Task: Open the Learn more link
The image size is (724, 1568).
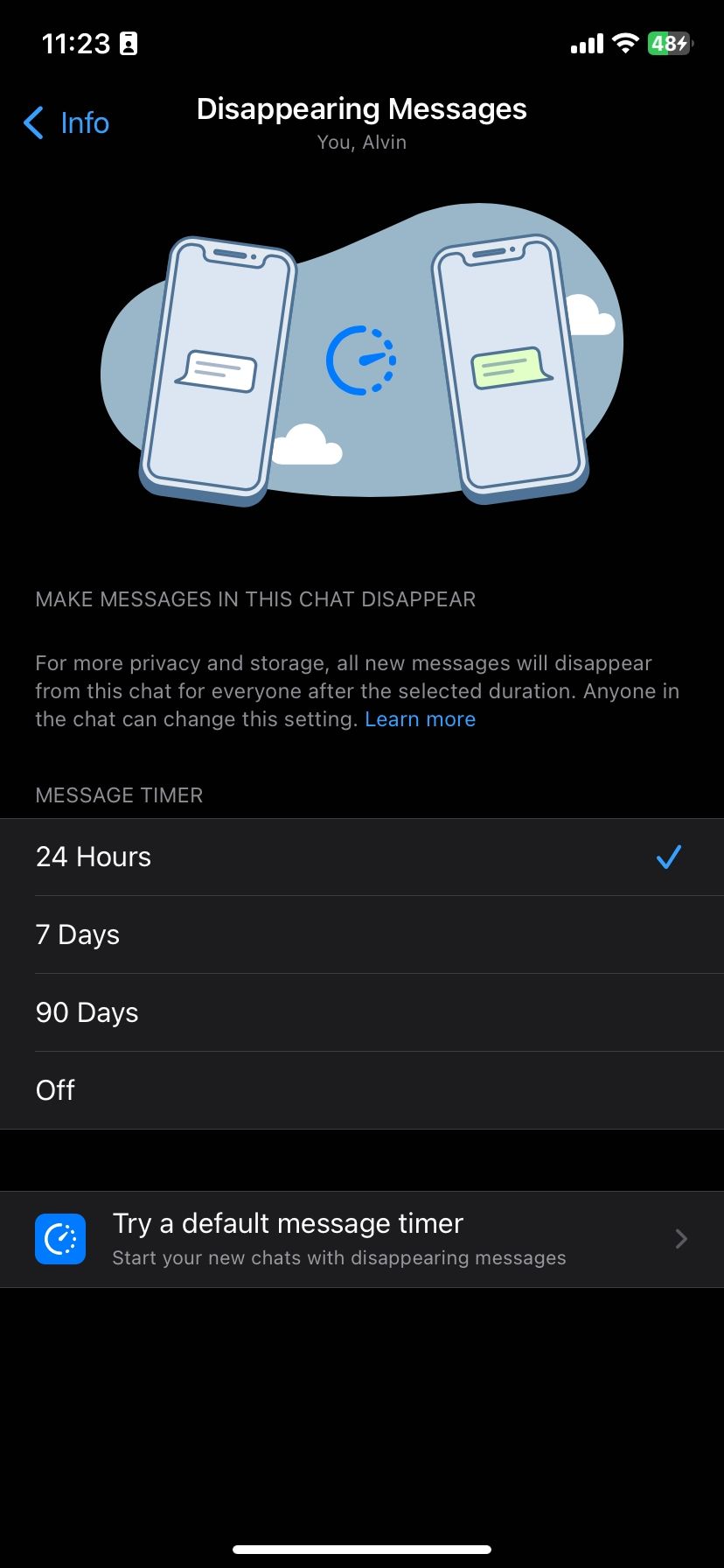Action: pyautogui.click(x=421, y=718)
